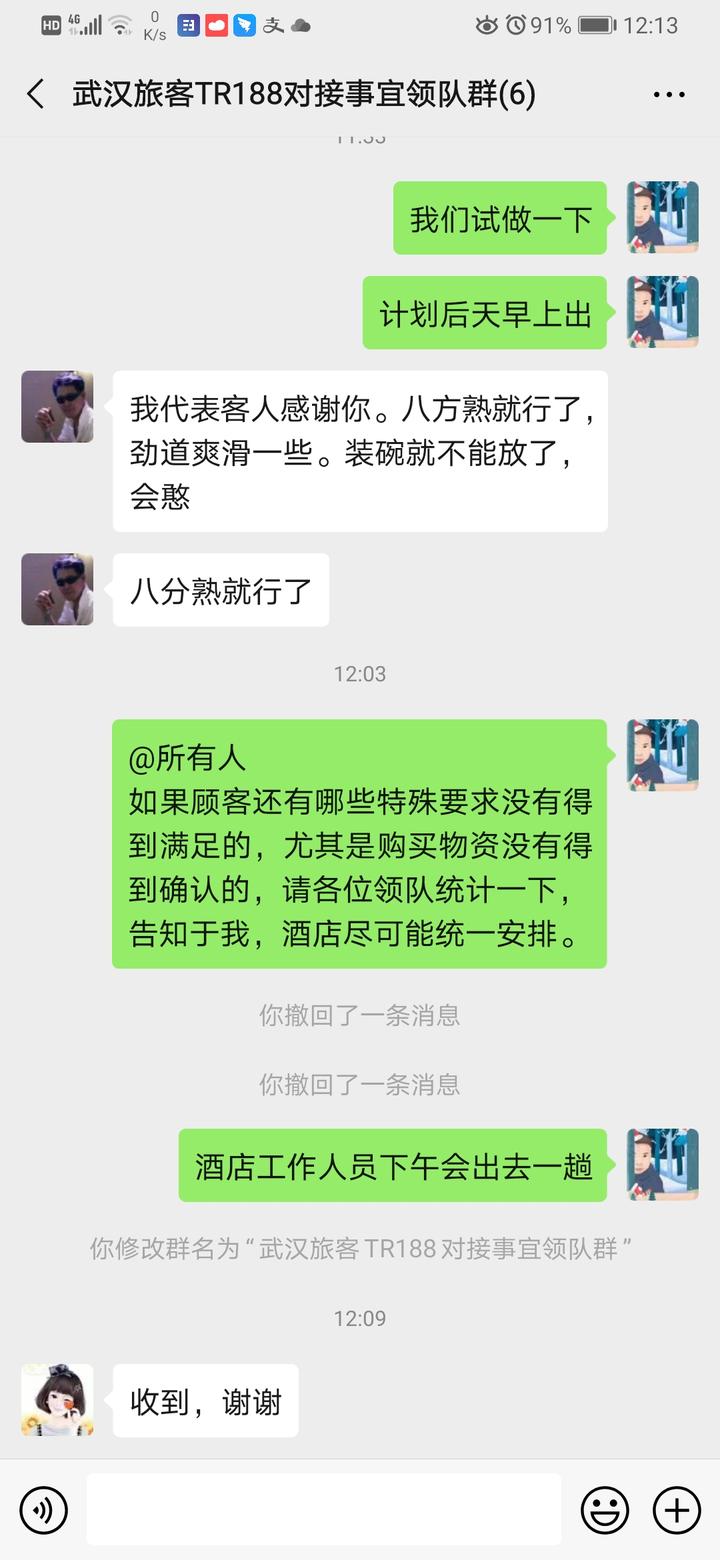Open more functions with the plus icon
Viewport: 720px width, 1560px height.
pos(679,1510)
